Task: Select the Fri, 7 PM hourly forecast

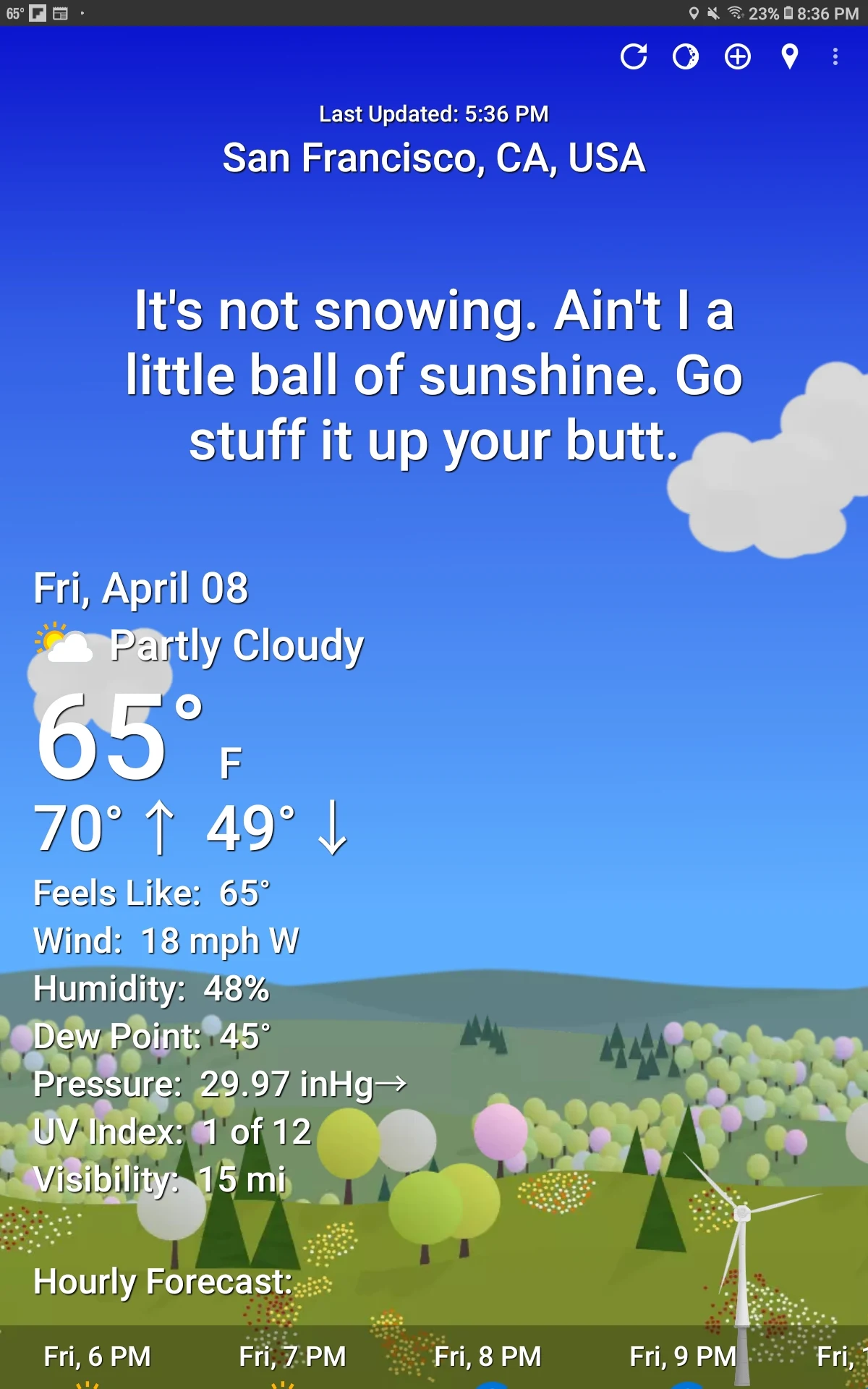Action: point(293,1356)
